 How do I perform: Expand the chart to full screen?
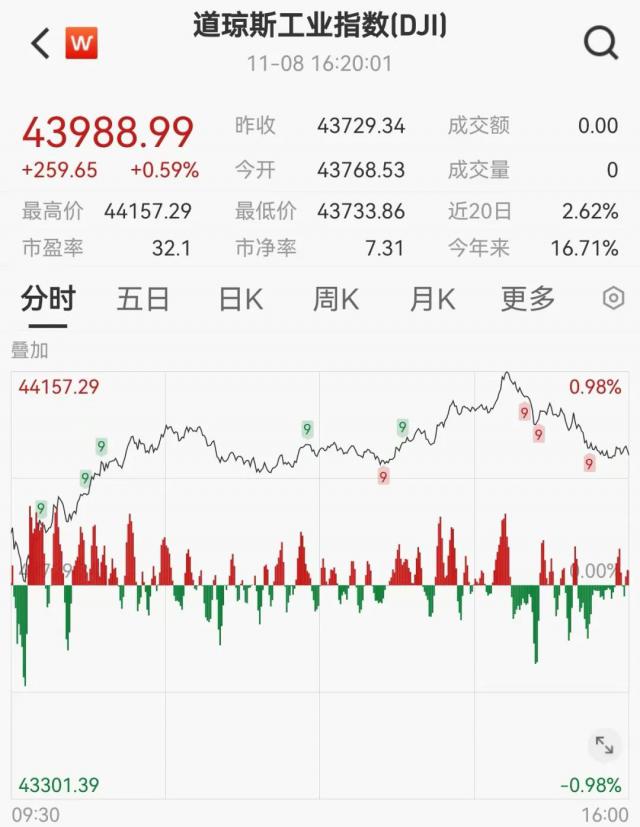tap(604, 744)
